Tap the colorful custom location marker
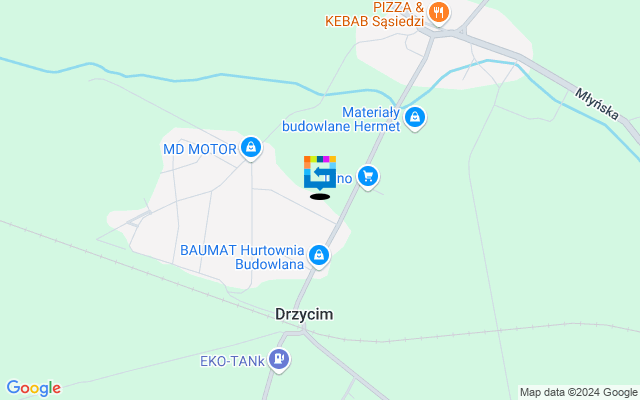 pyautogui.click(x=320, y=172)
